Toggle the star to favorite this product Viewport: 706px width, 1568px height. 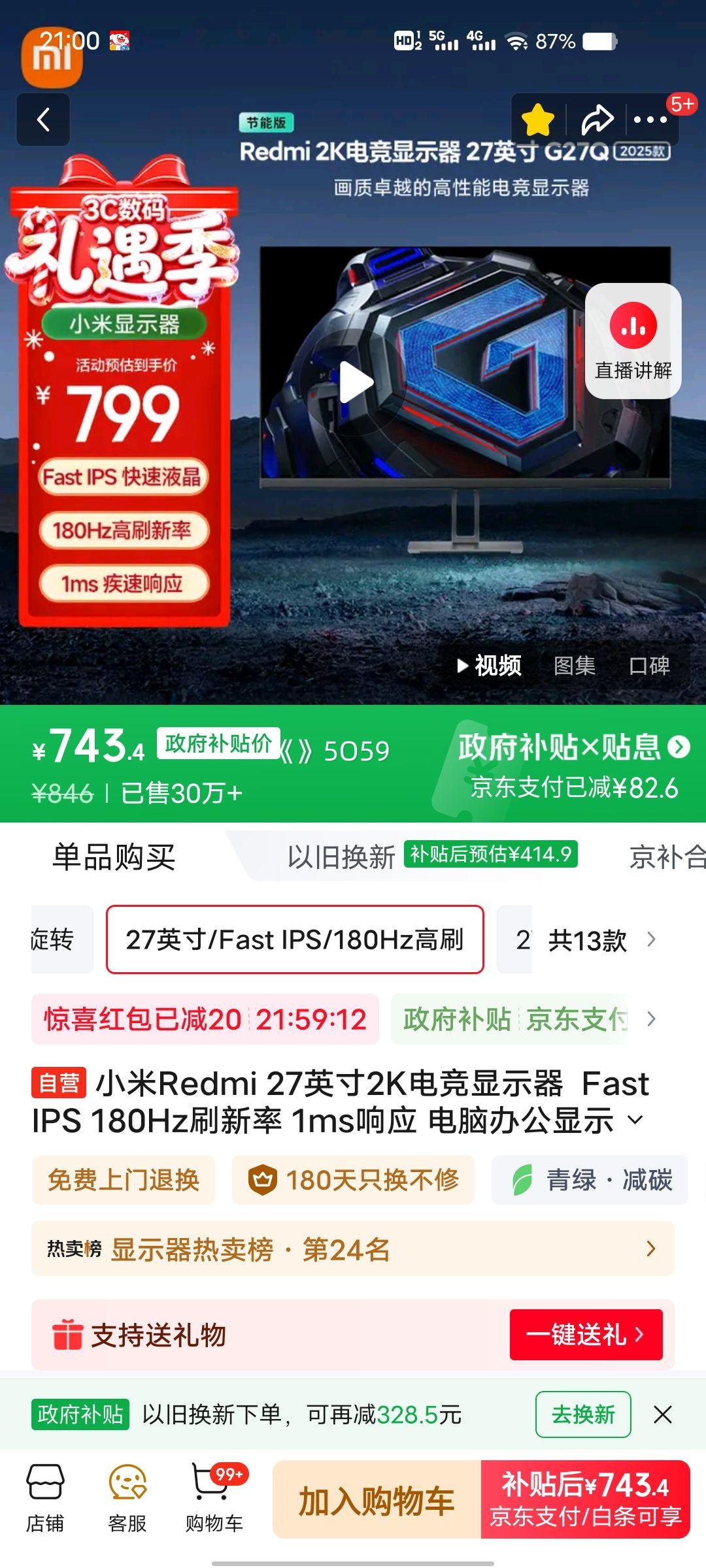click(537, 120)
